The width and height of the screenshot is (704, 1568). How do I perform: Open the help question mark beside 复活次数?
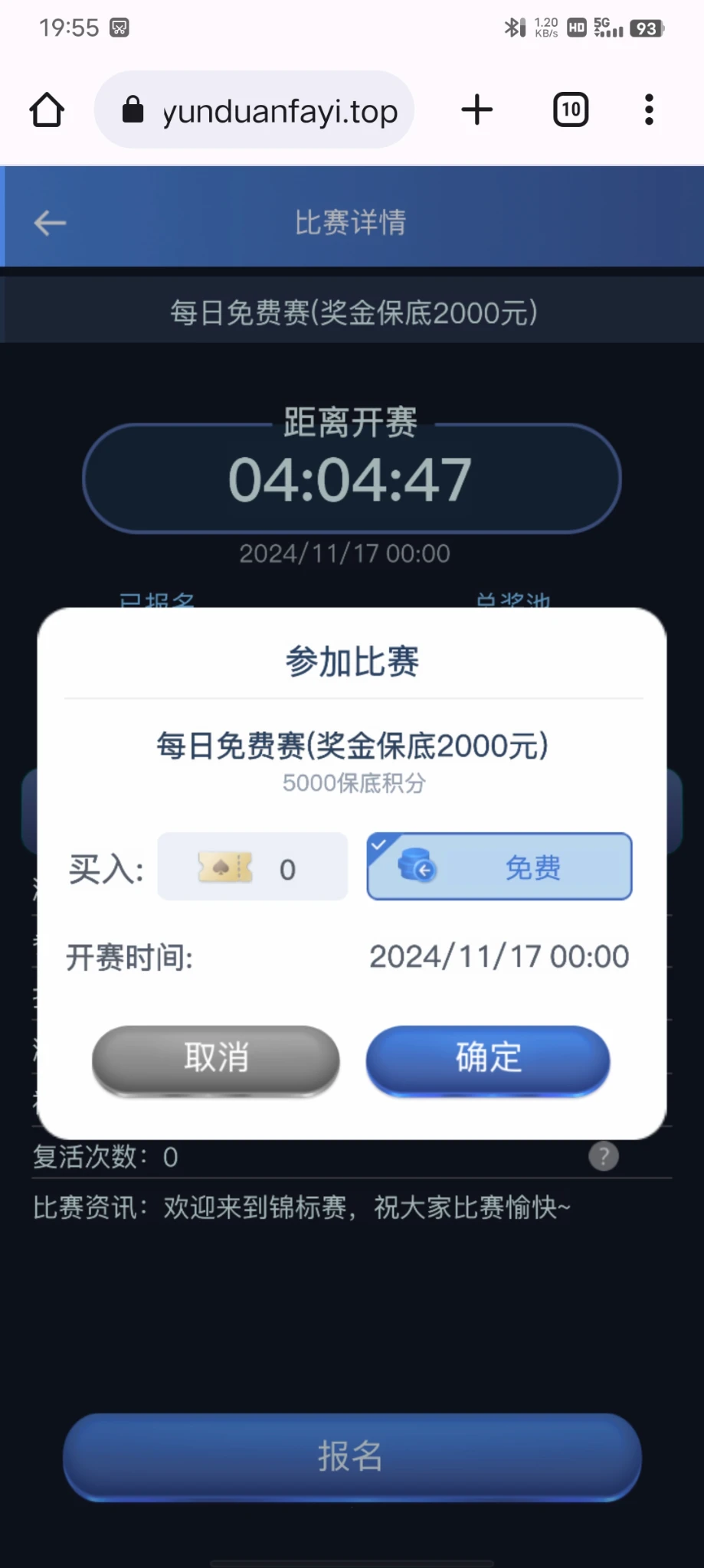point(604,1156)
